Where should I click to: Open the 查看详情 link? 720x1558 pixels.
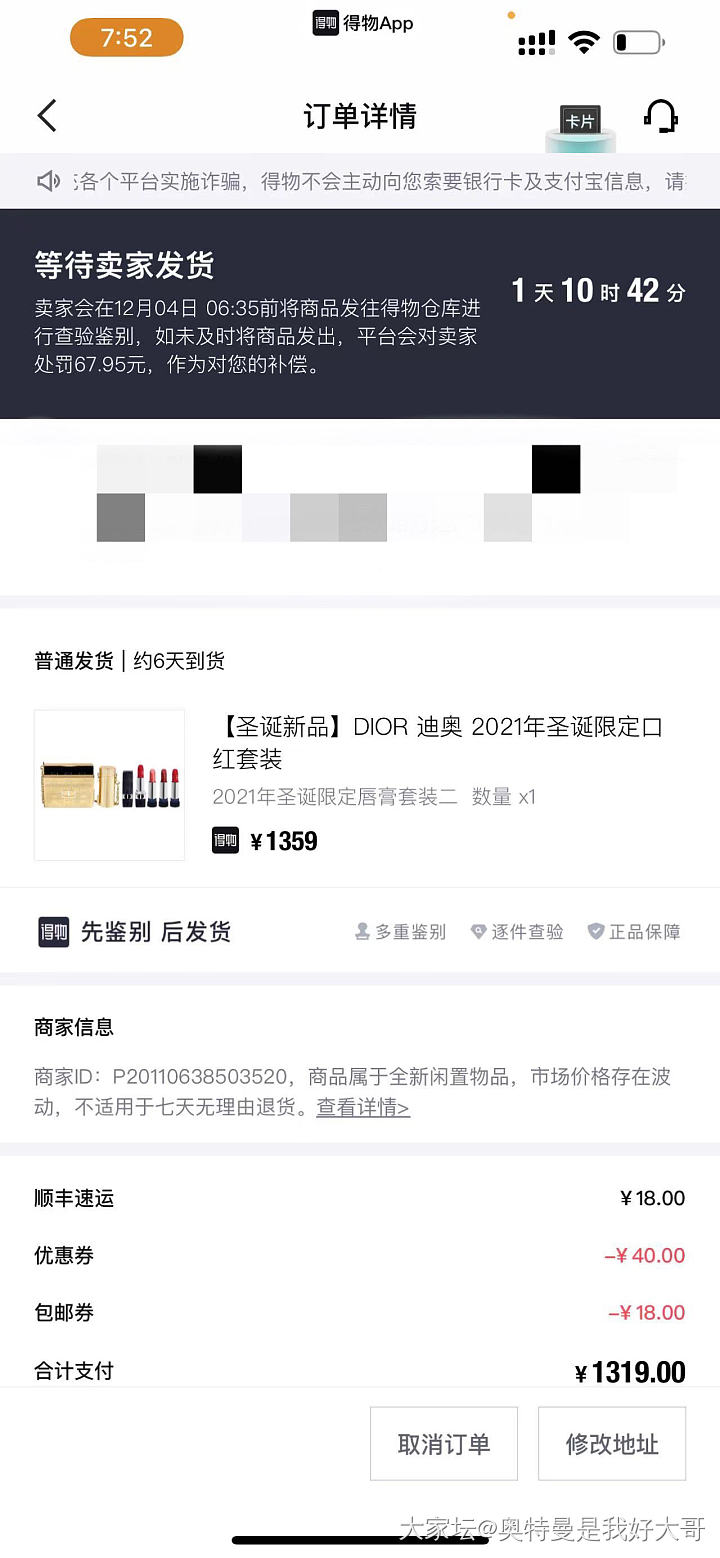363,1107
